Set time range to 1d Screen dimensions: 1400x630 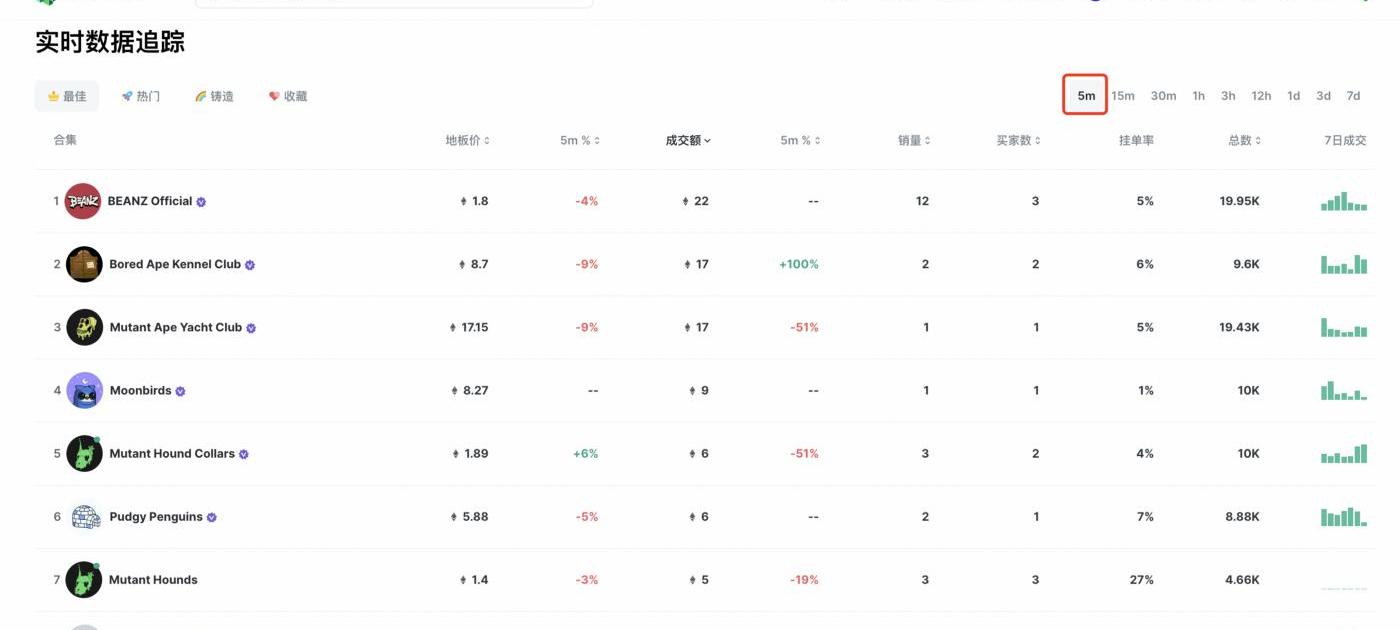click(x=1293, y=96)
